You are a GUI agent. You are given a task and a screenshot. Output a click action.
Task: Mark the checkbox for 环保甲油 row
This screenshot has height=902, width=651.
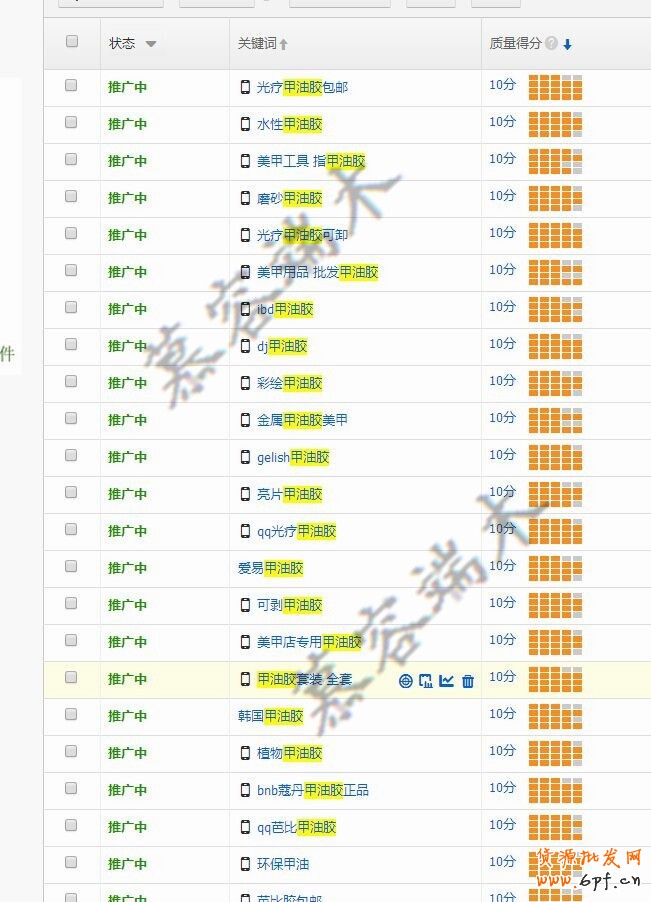(x=71, y=863)
